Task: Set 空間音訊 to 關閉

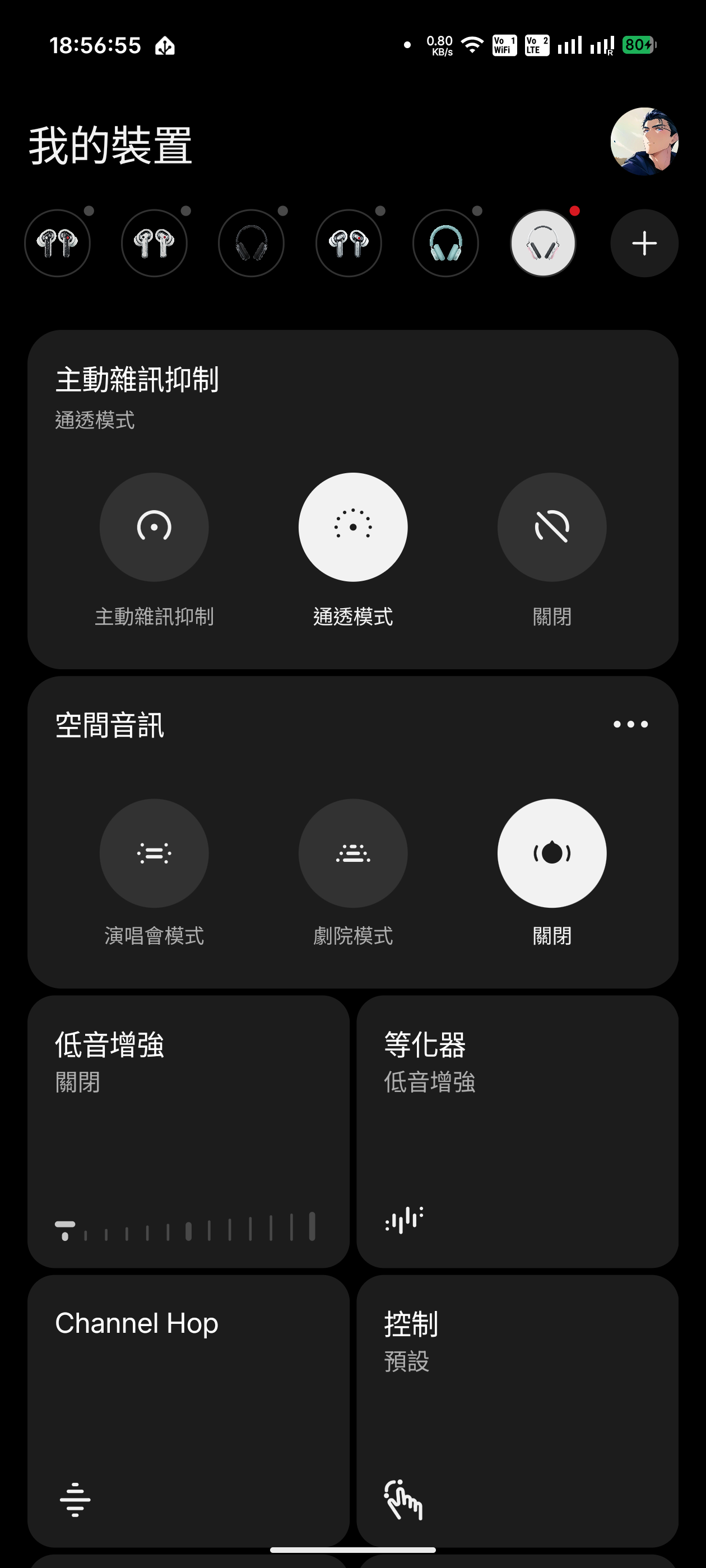Action: [x=551, y=853]
